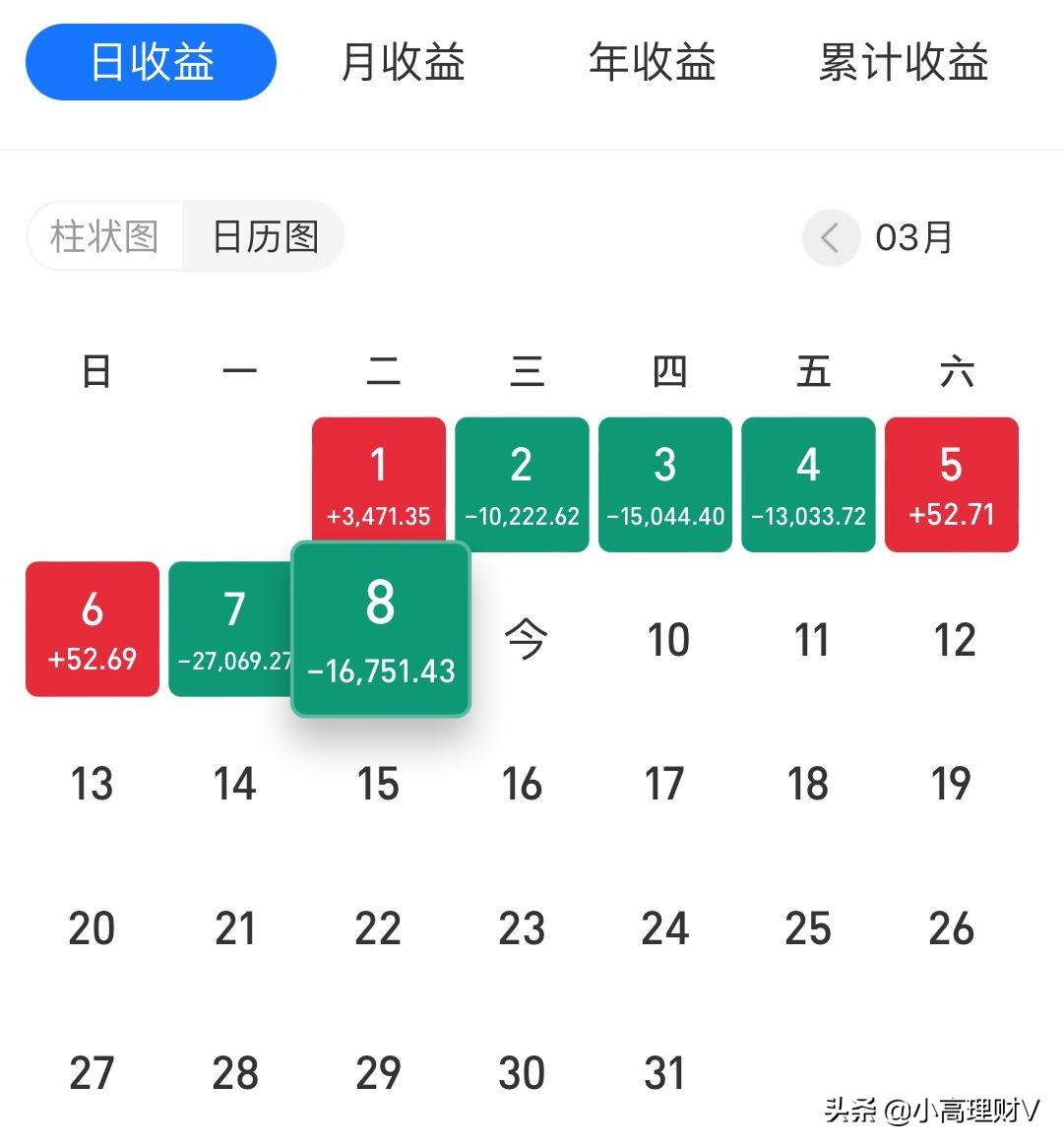Select March 2 with -10,222.62
The width and height of the screenshot is (1064, 1148).
coord(522,484)
